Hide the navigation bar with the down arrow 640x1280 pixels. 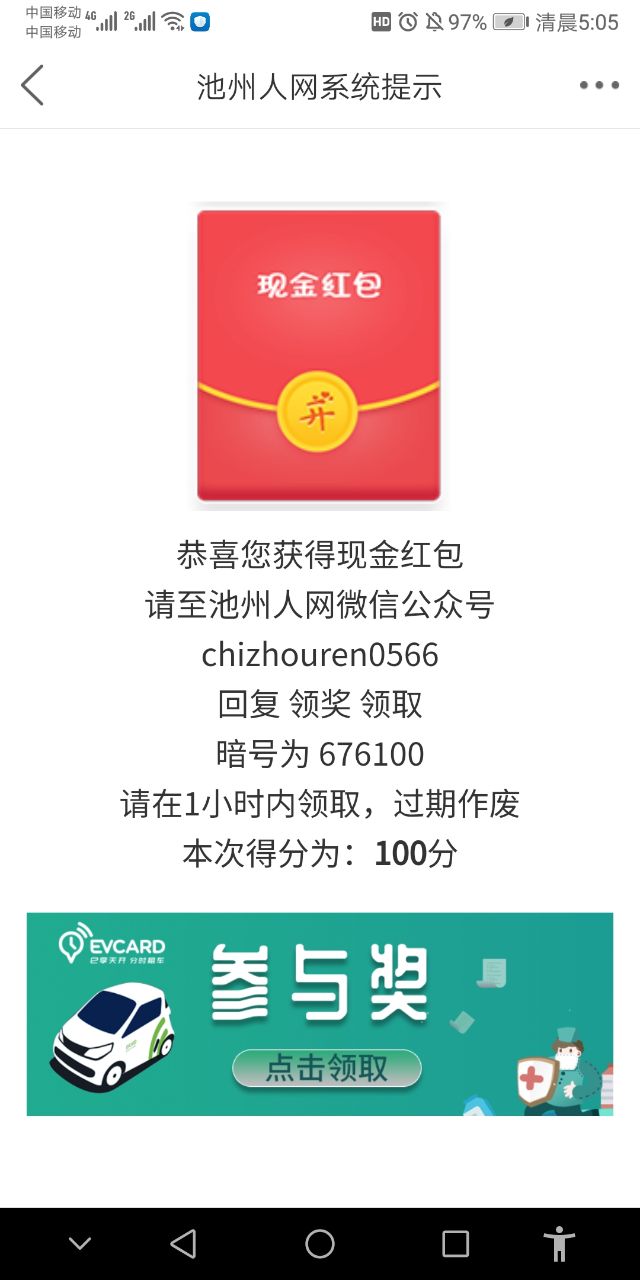80,1243
